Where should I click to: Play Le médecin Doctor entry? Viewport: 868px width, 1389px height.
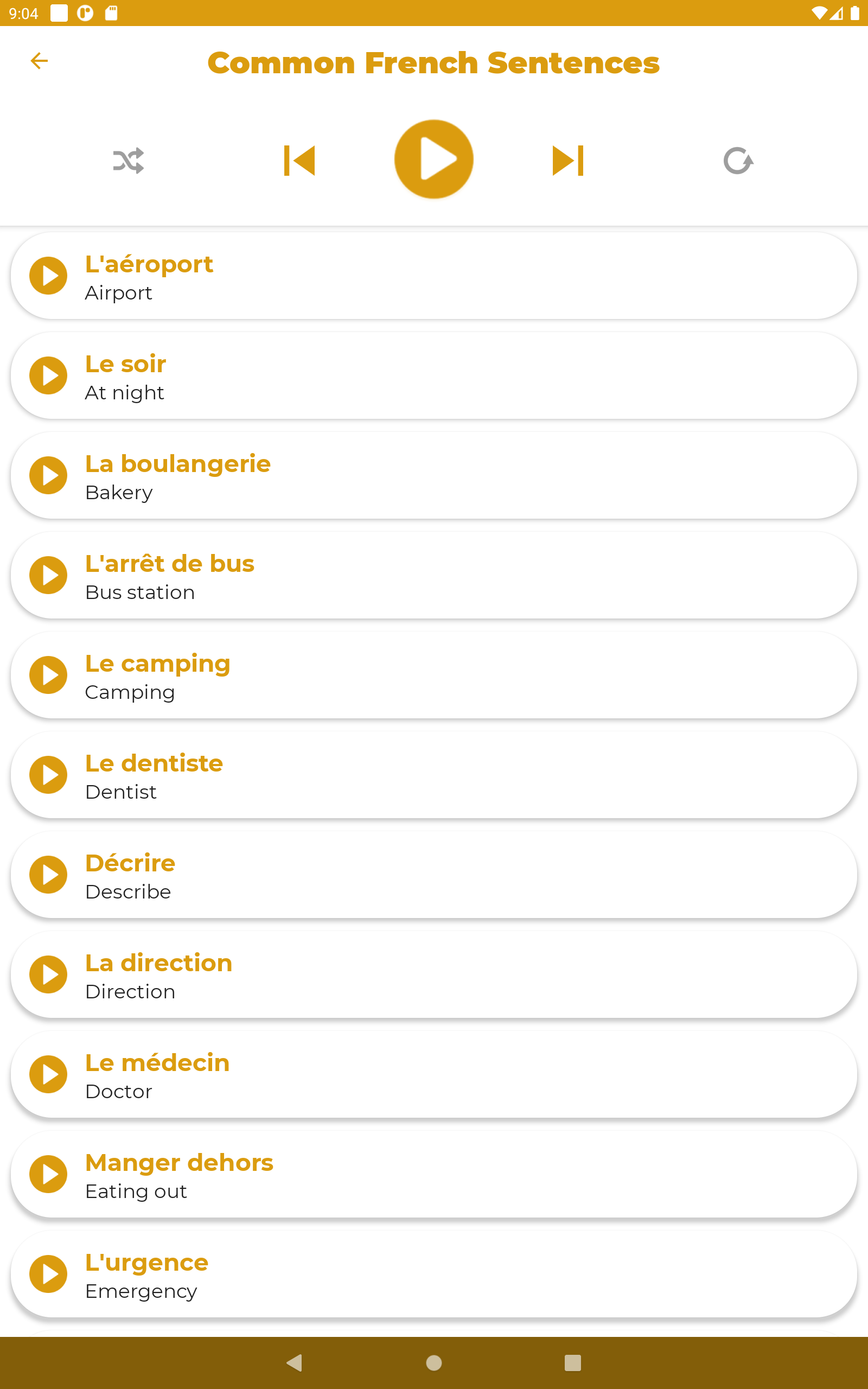48,1075
